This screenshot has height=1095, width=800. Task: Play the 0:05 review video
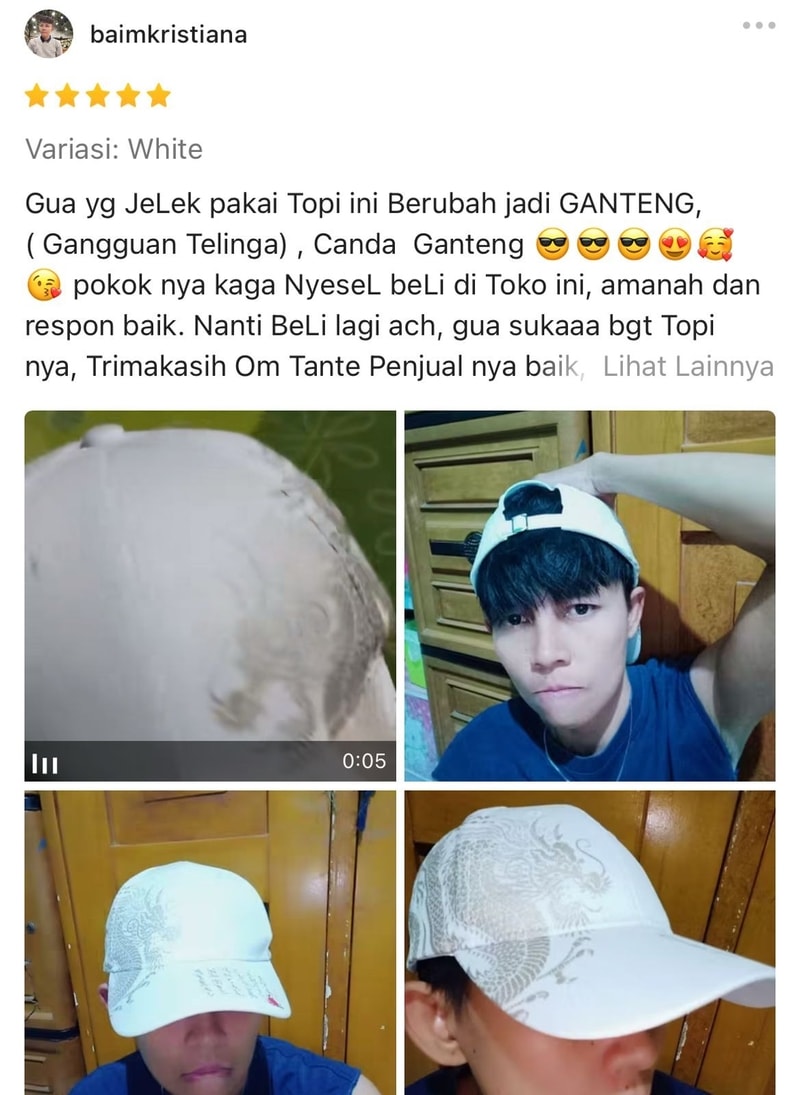210,595
